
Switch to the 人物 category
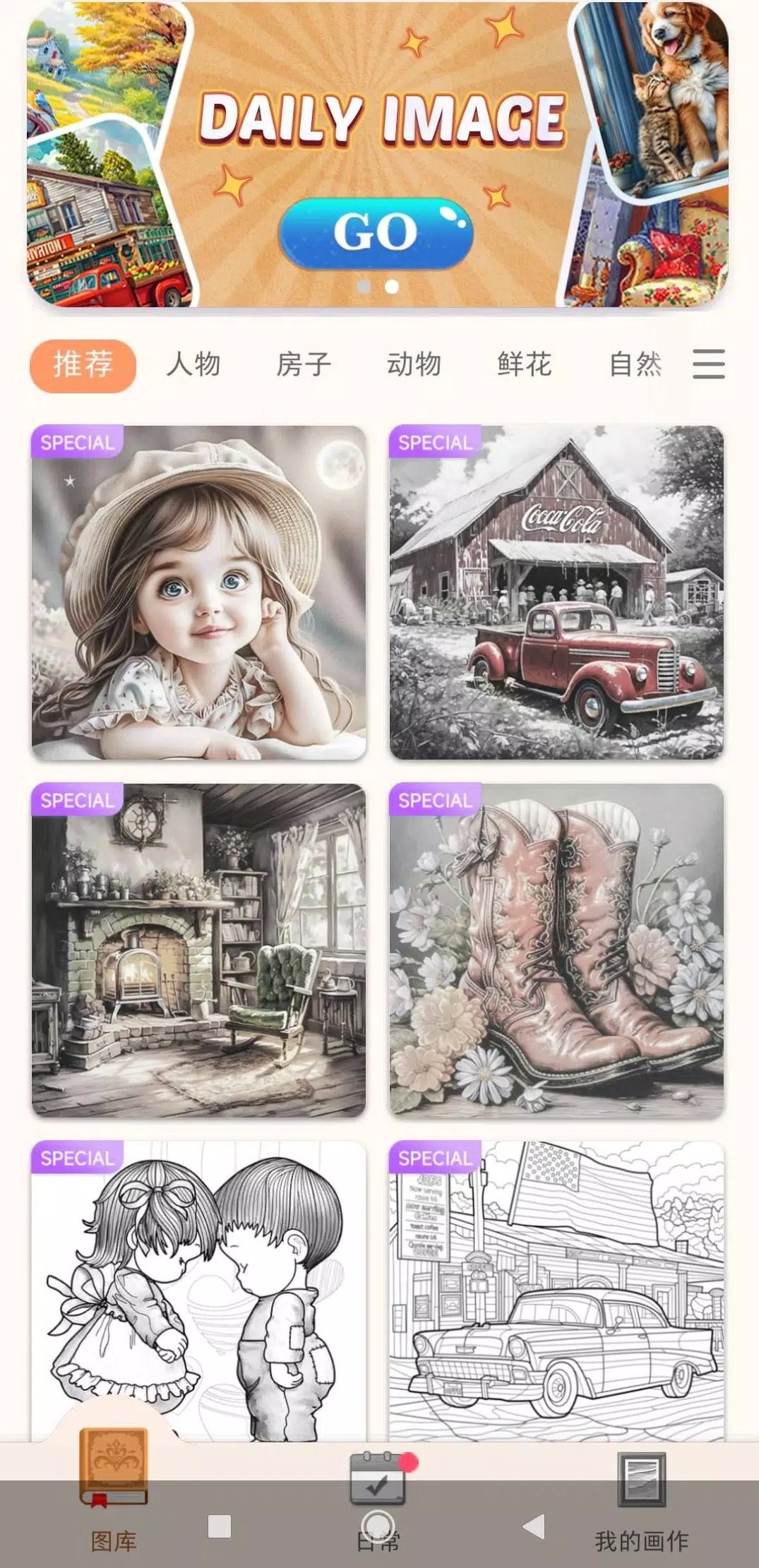193,365
